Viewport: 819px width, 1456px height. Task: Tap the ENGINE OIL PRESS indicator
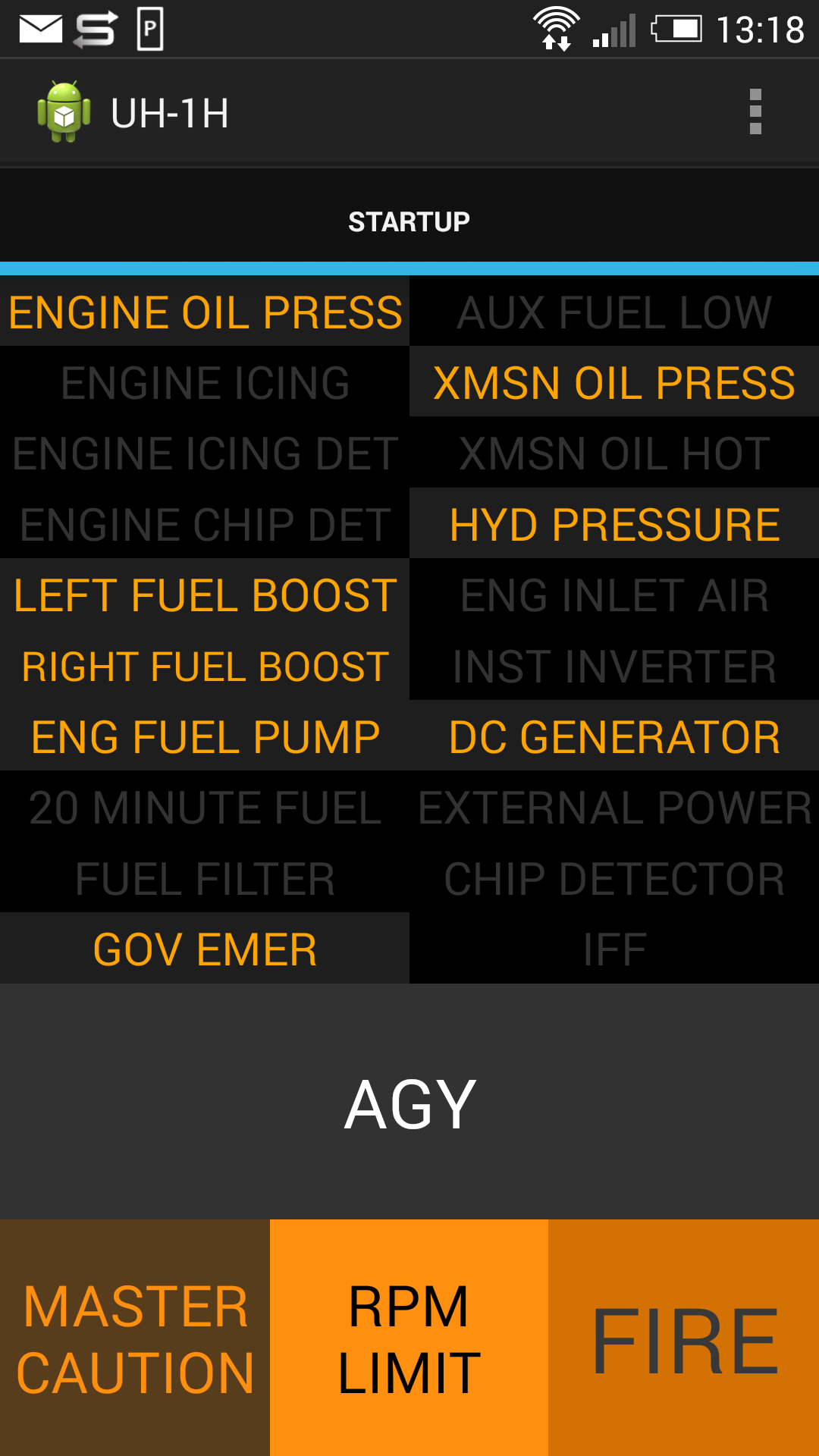205,312
